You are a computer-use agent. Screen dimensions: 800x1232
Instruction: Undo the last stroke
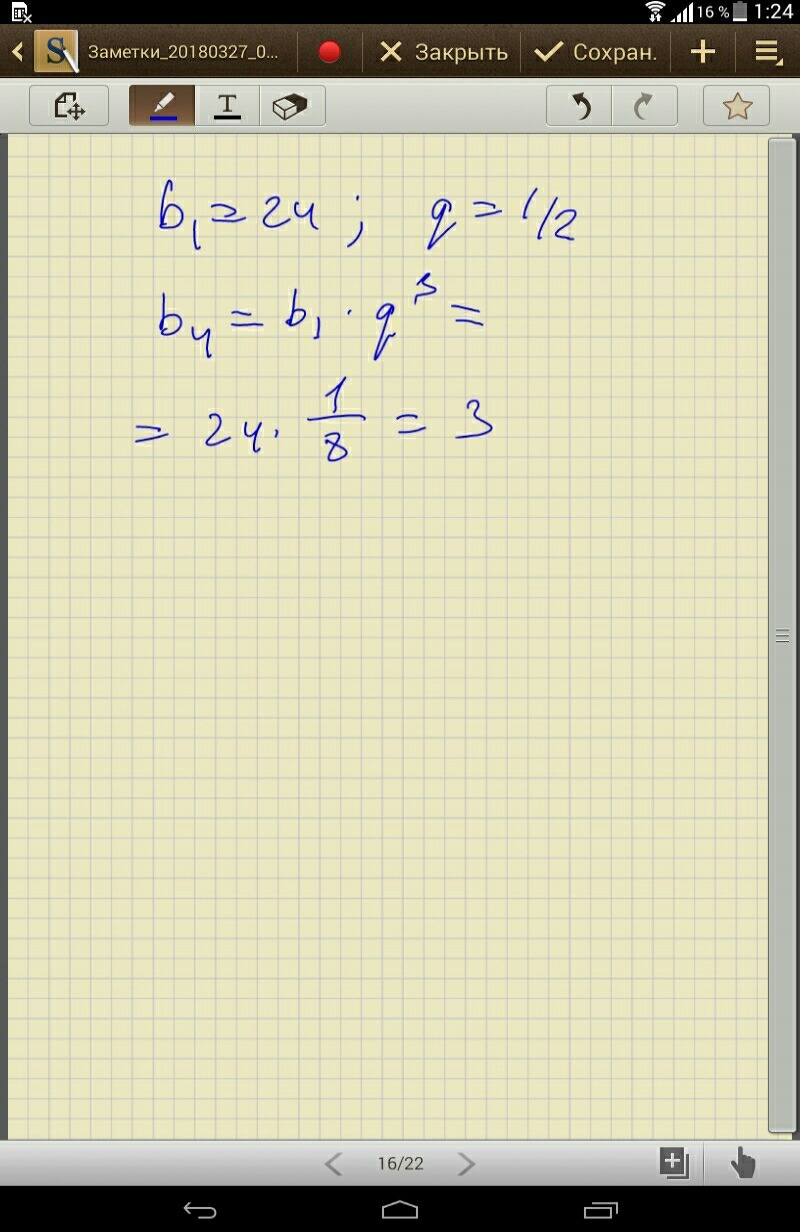click(580, 106)
